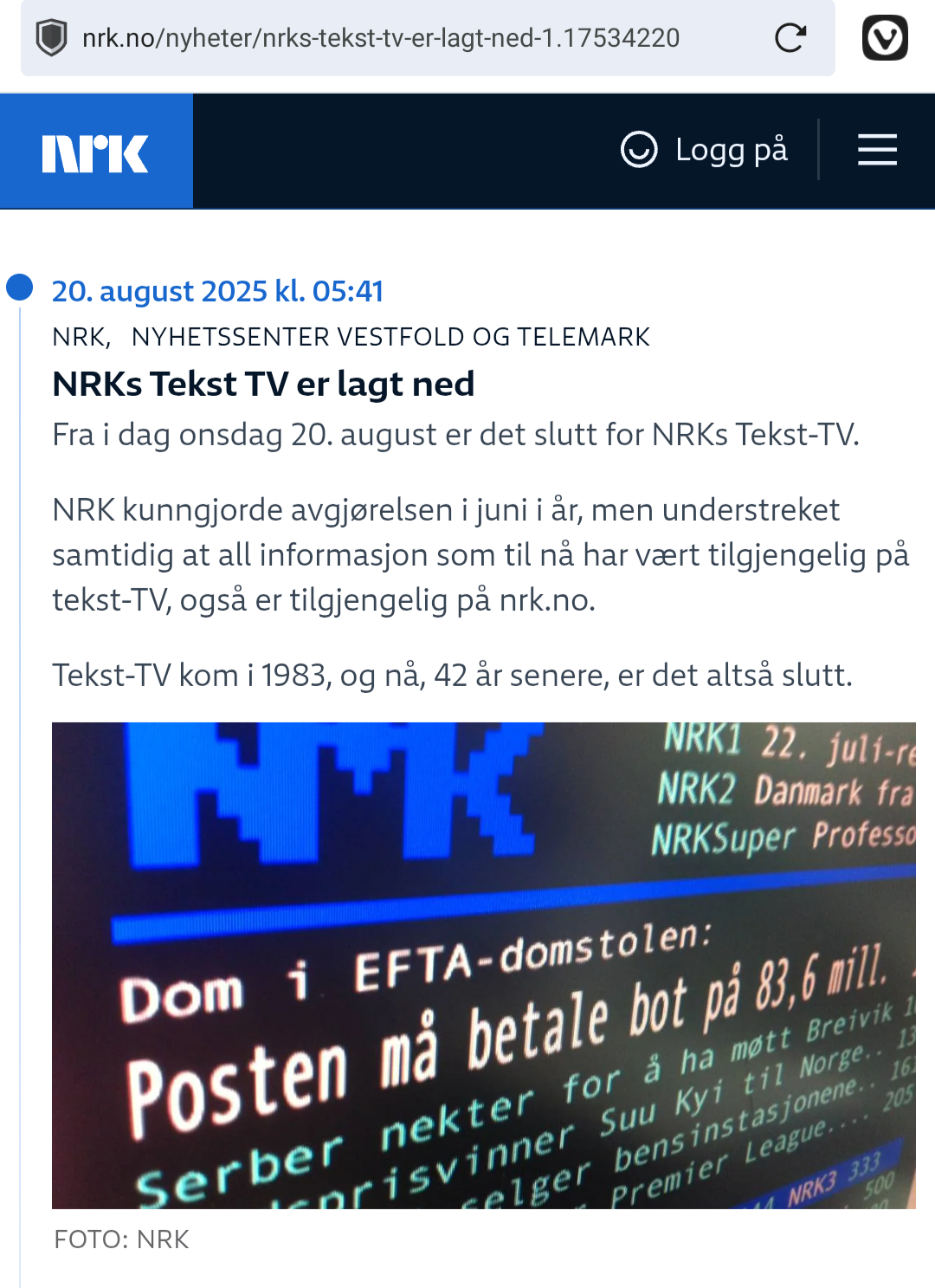Go to the NRK home page logo

tap(96, 152)
